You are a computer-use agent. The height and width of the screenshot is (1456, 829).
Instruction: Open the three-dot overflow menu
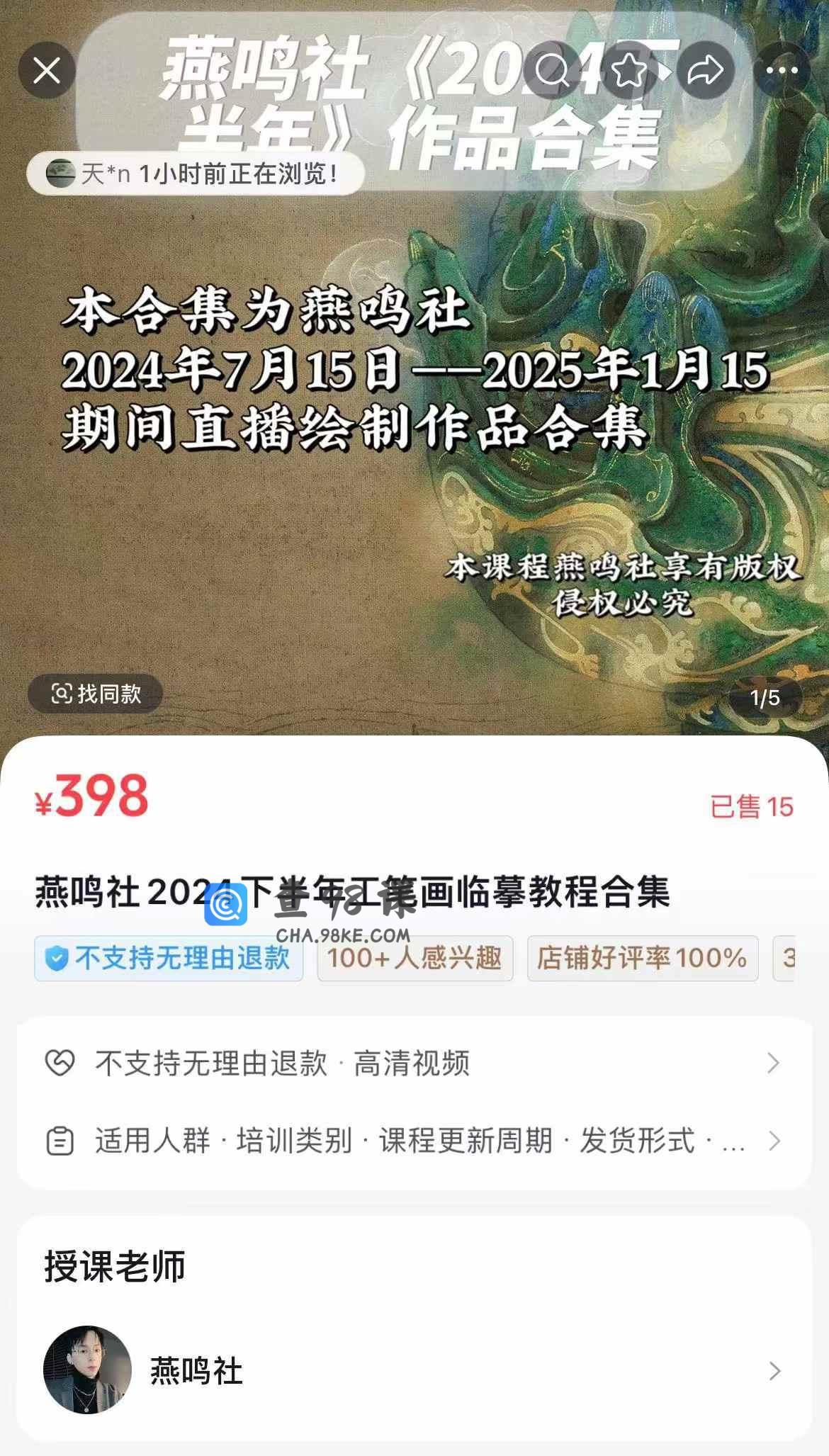(x=782, y=70)
